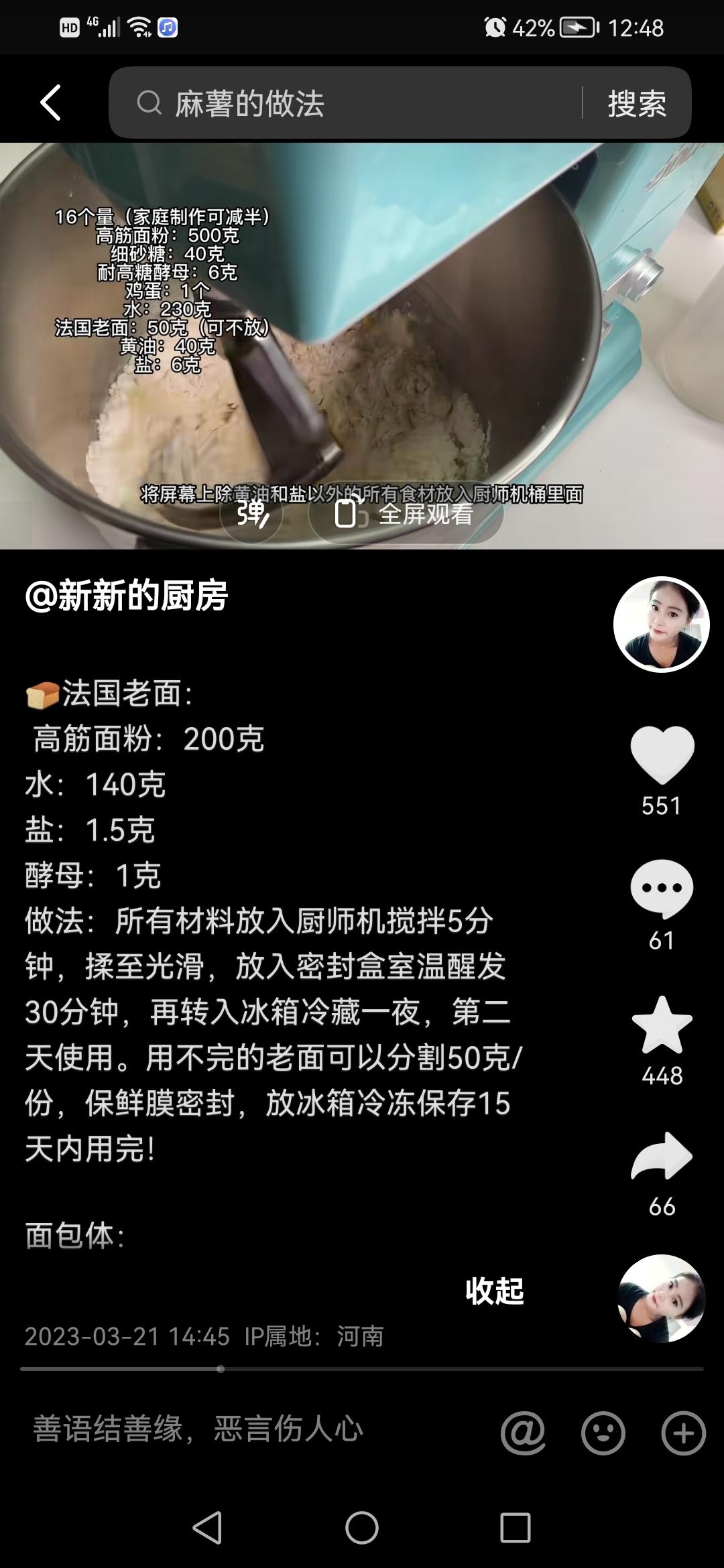724x1568 pixels.
Task: Tap the system home button
Action: pyautogui.click(x=362, y=1528)
